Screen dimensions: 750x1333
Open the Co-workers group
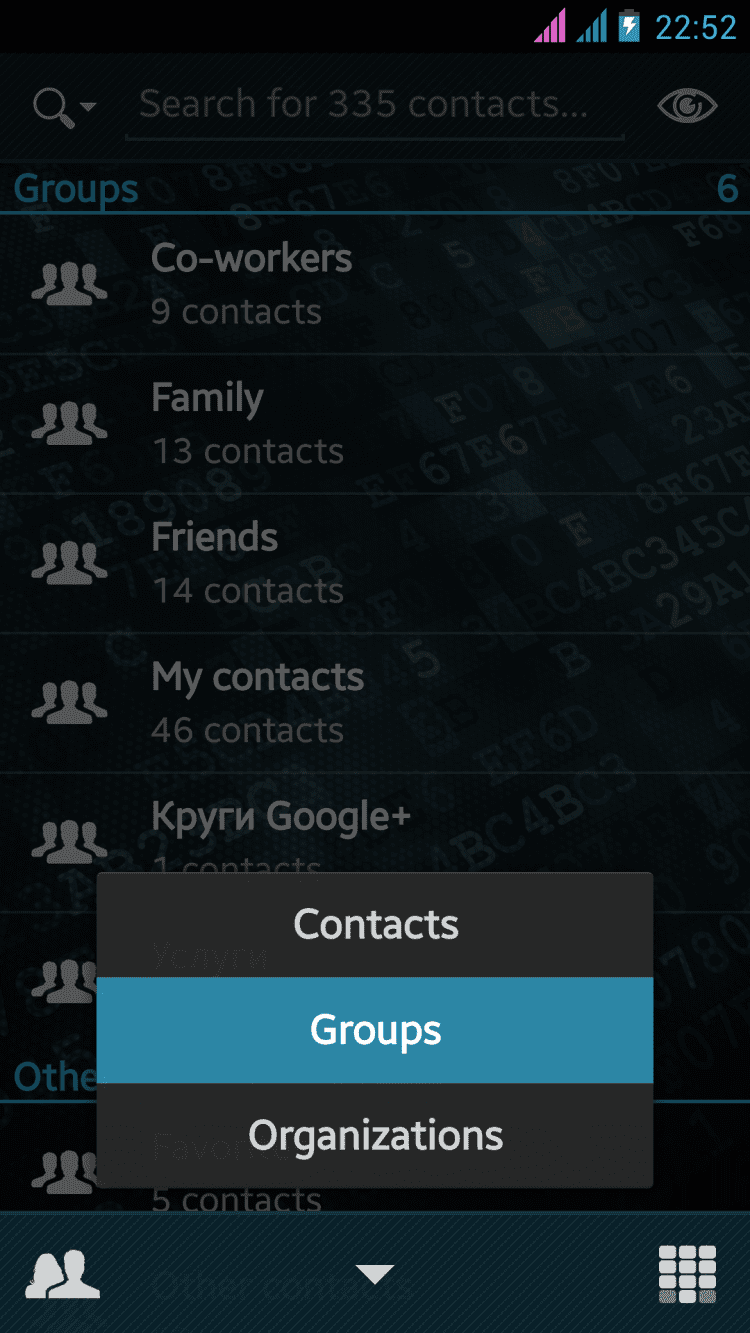pyautogui.click(x=375, y=284)
